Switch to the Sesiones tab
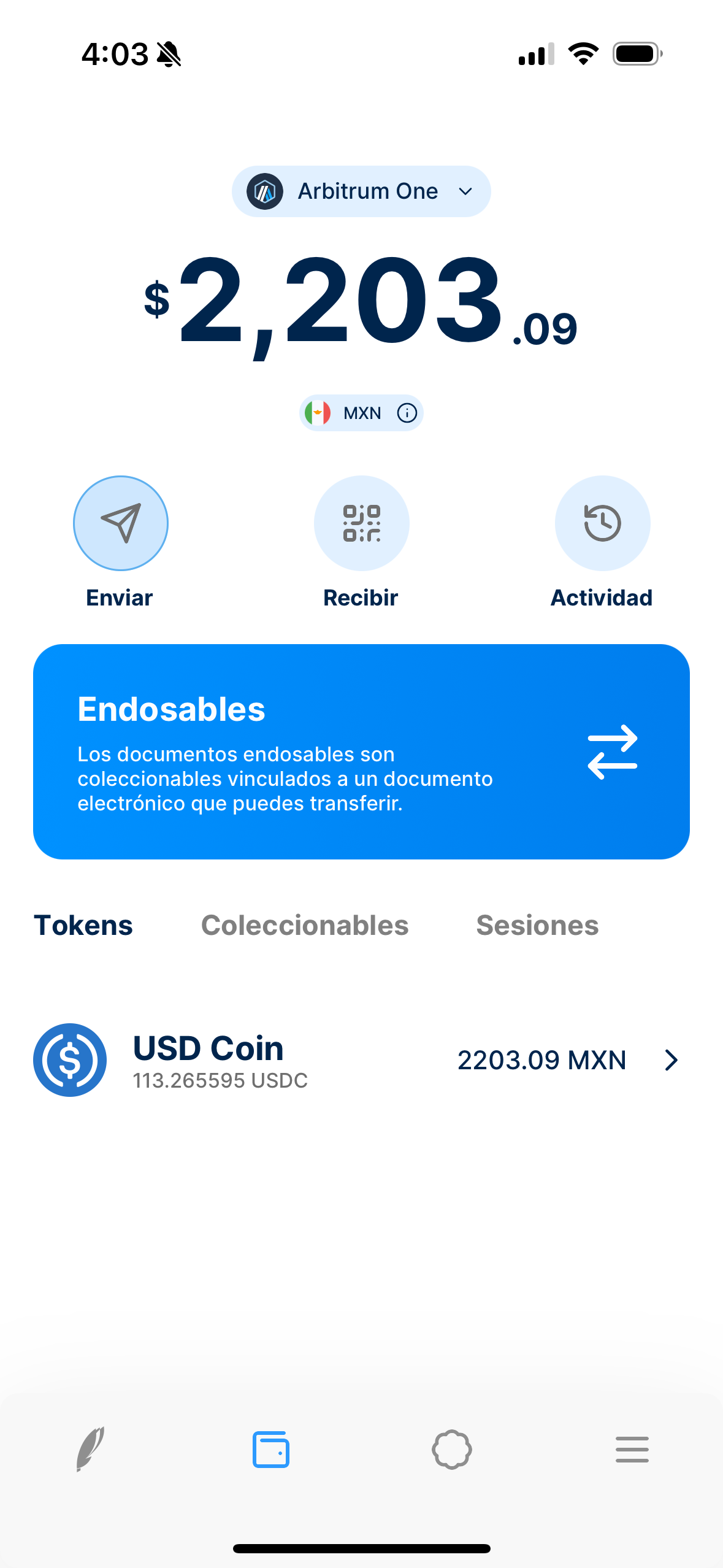Screen dimensions: 723x1568 click(x=537, y=926)
